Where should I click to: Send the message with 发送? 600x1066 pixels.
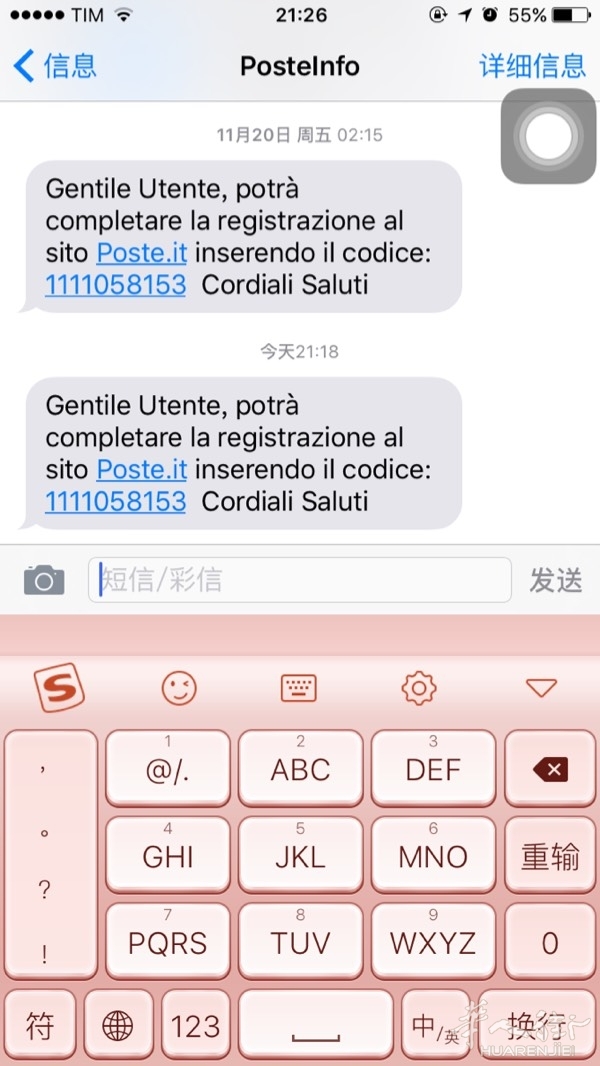coord(556,580)
